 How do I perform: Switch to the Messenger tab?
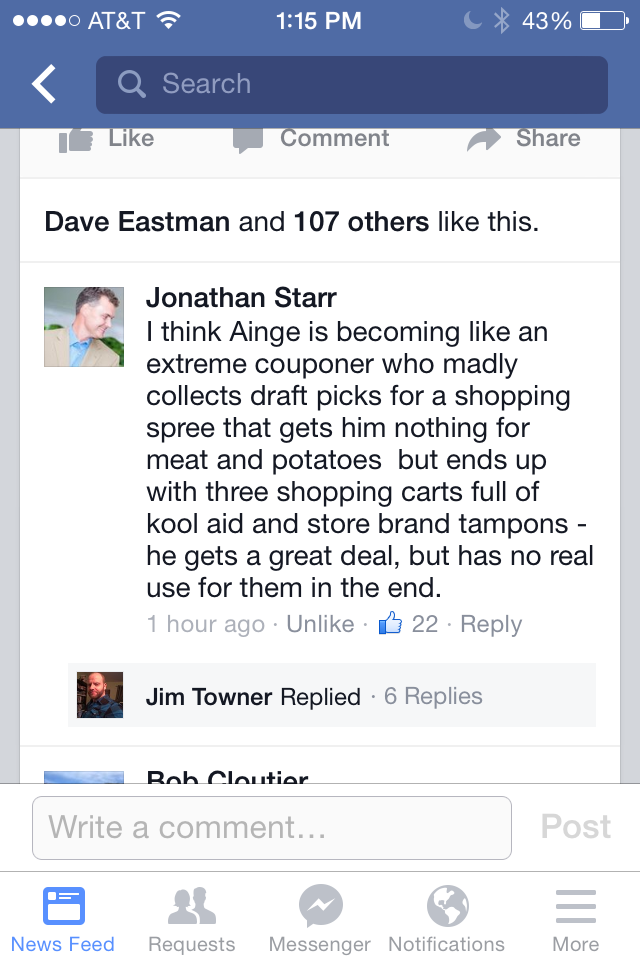320,920
